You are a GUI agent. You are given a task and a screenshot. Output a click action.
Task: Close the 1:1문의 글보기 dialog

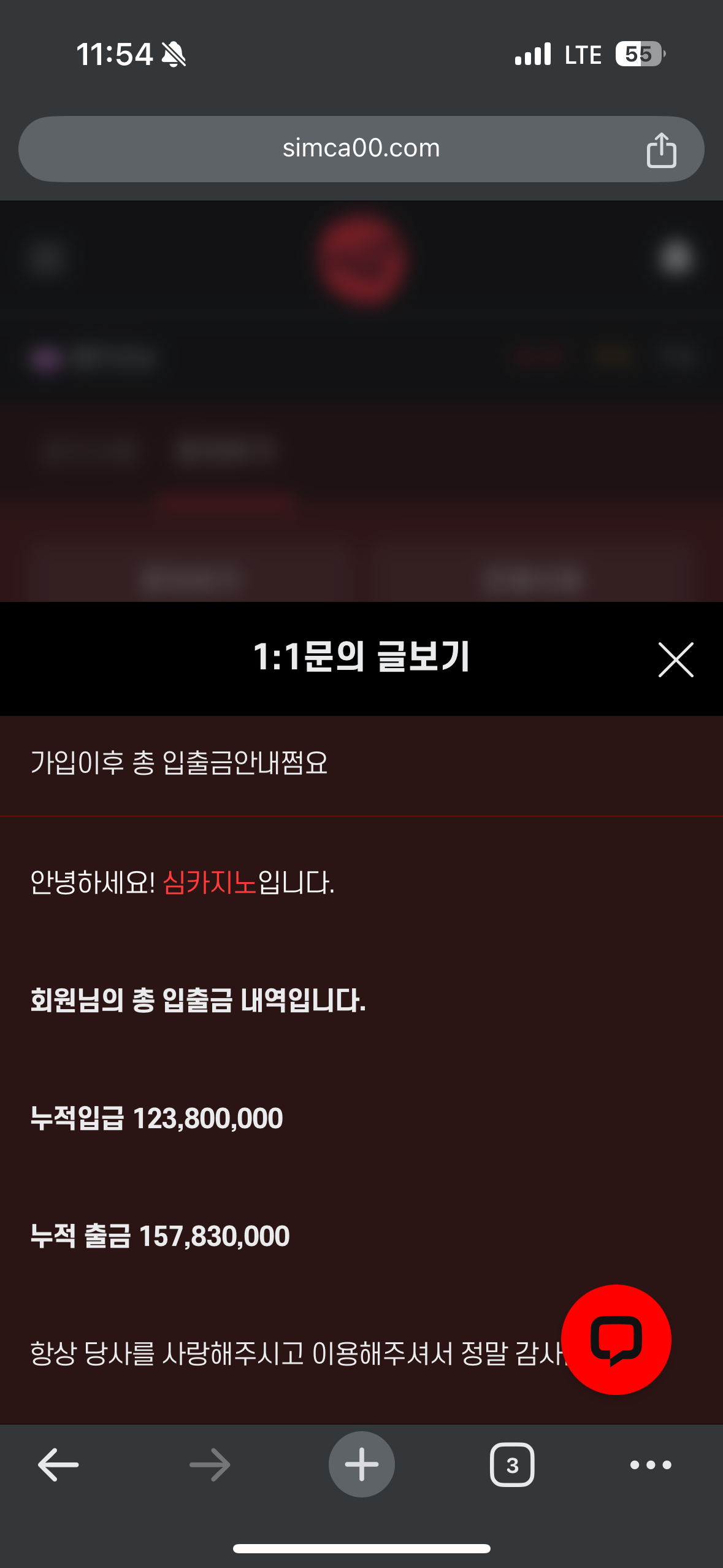pyautogui.click(x=676, y=660)
